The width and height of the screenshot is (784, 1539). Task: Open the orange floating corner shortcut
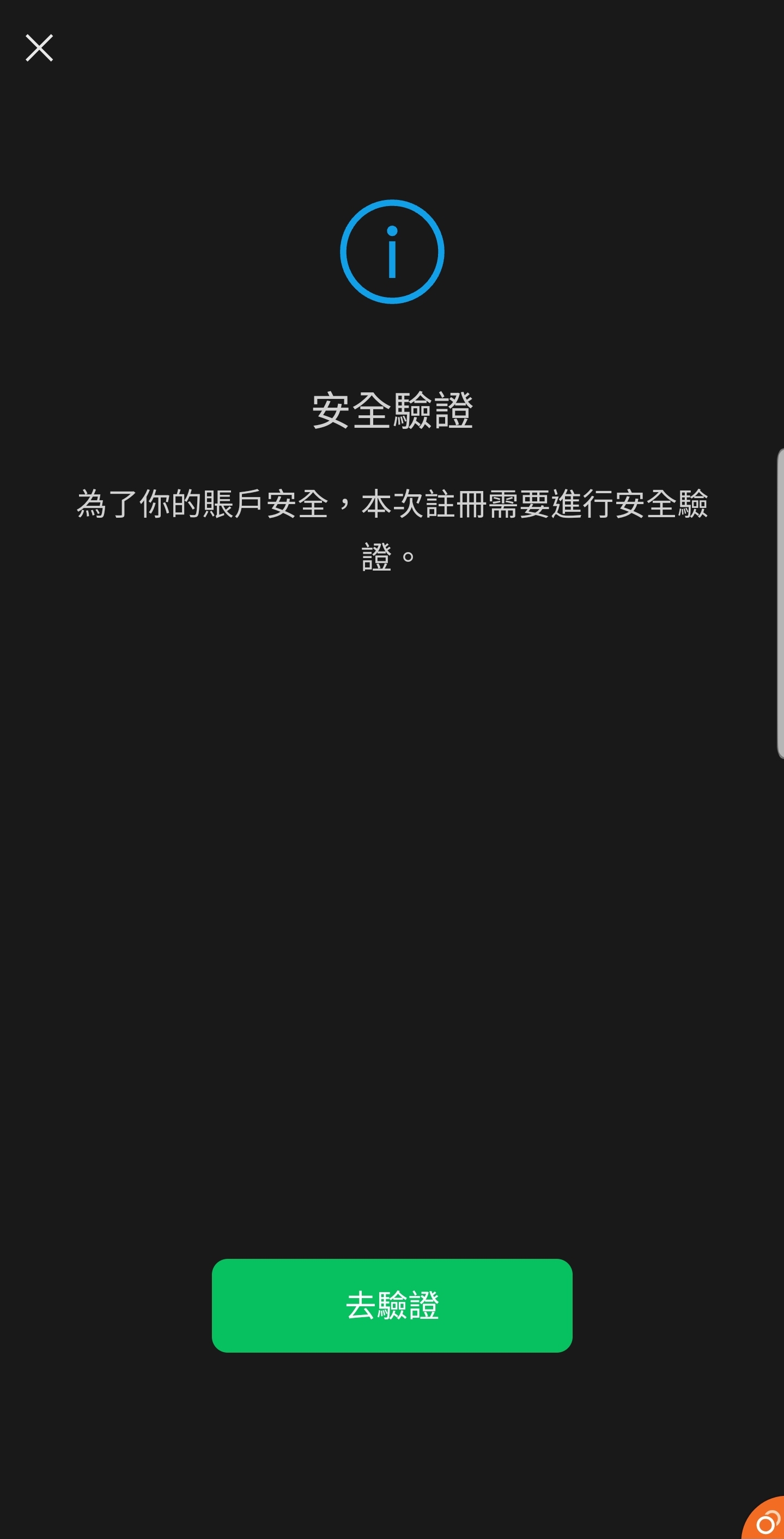[764, 1519]
